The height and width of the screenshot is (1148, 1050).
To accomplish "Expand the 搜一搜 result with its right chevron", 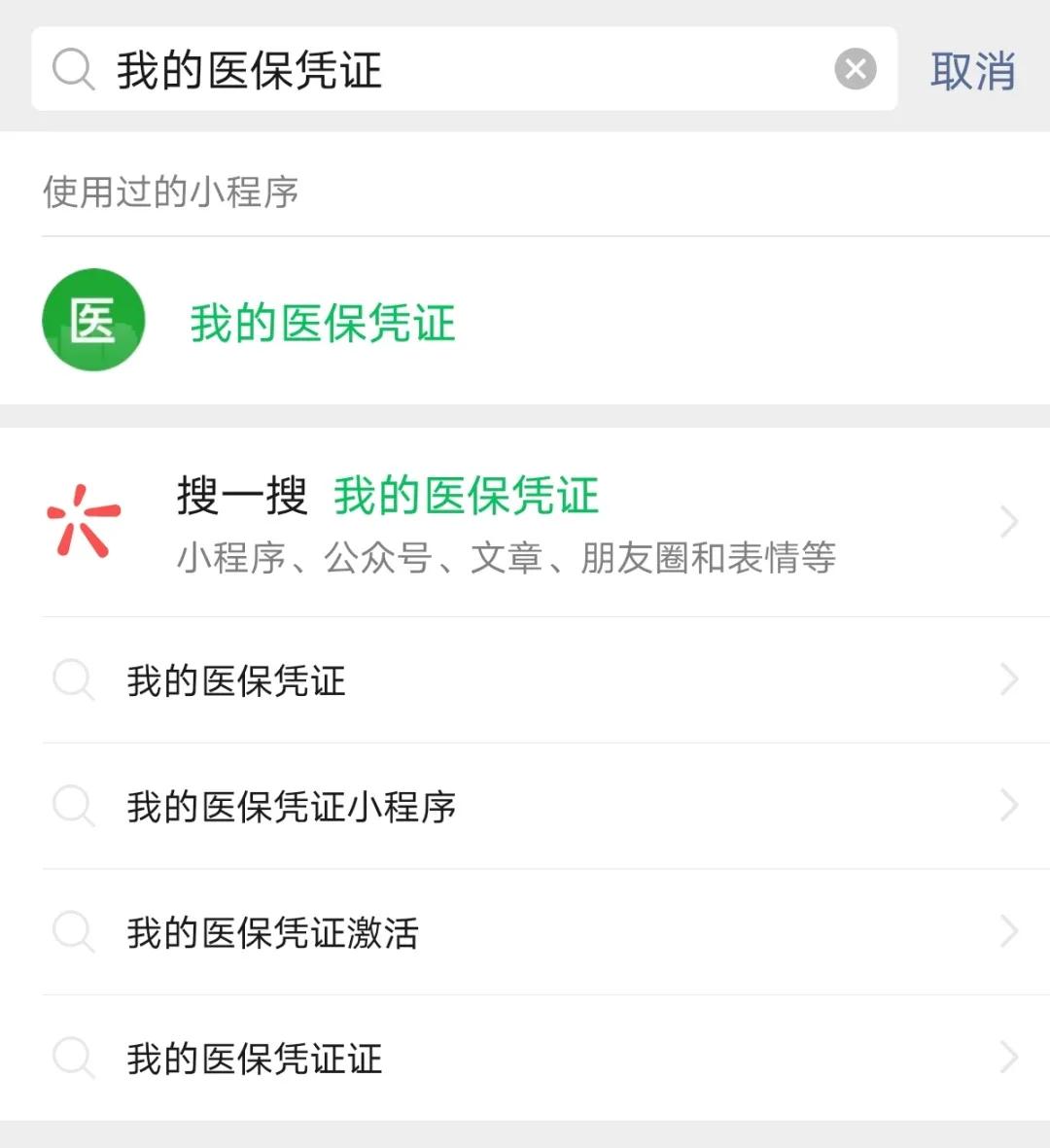I will (1008, 522).
